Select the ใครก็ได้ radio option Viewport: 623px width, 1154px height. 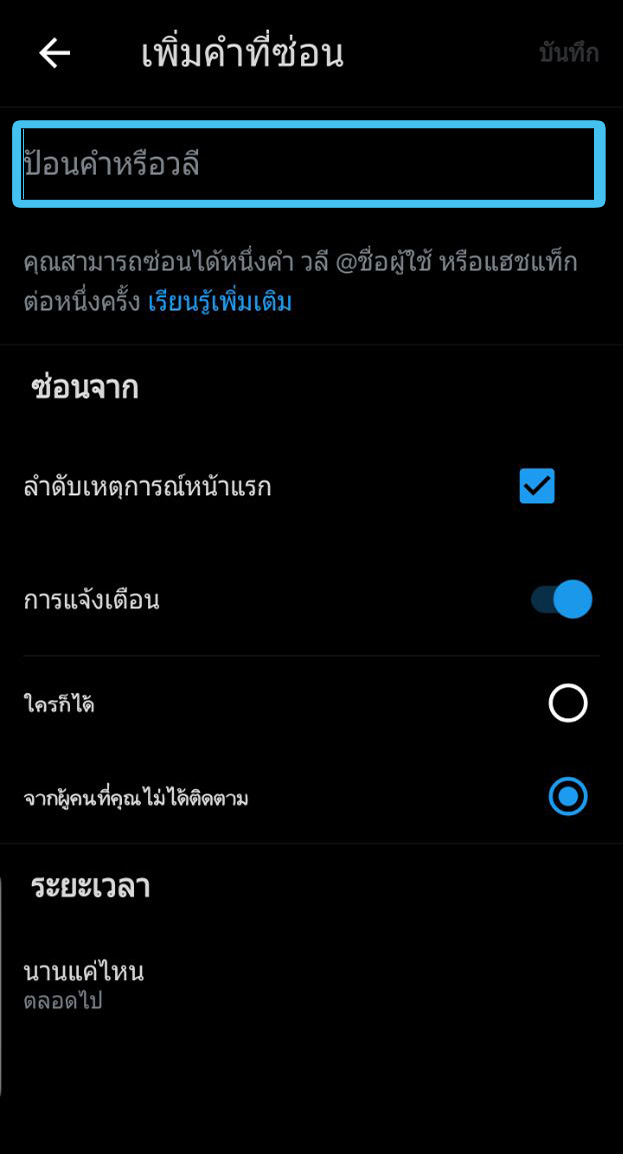click(568, 703)
